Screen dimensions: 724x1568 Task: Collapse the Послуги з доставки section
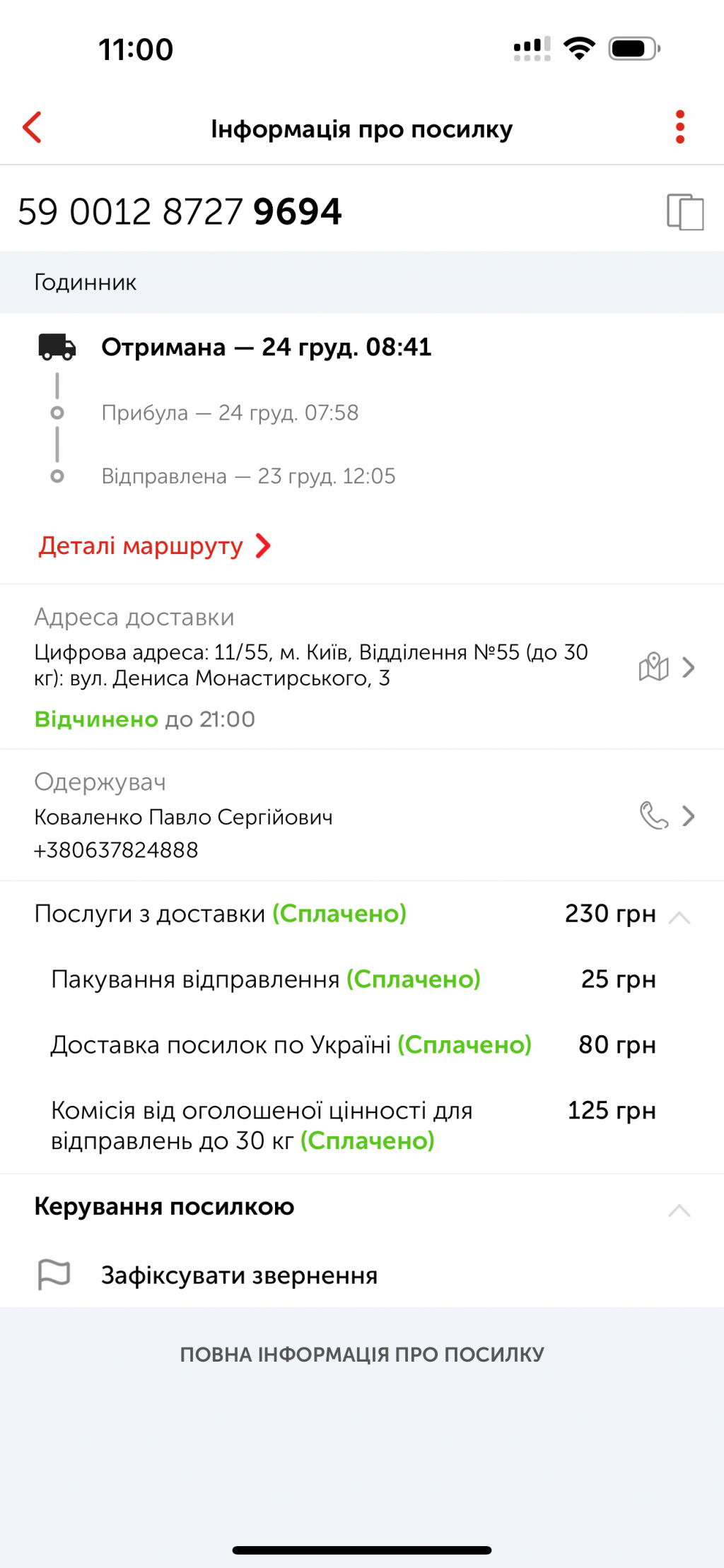(x=679, y=916)
